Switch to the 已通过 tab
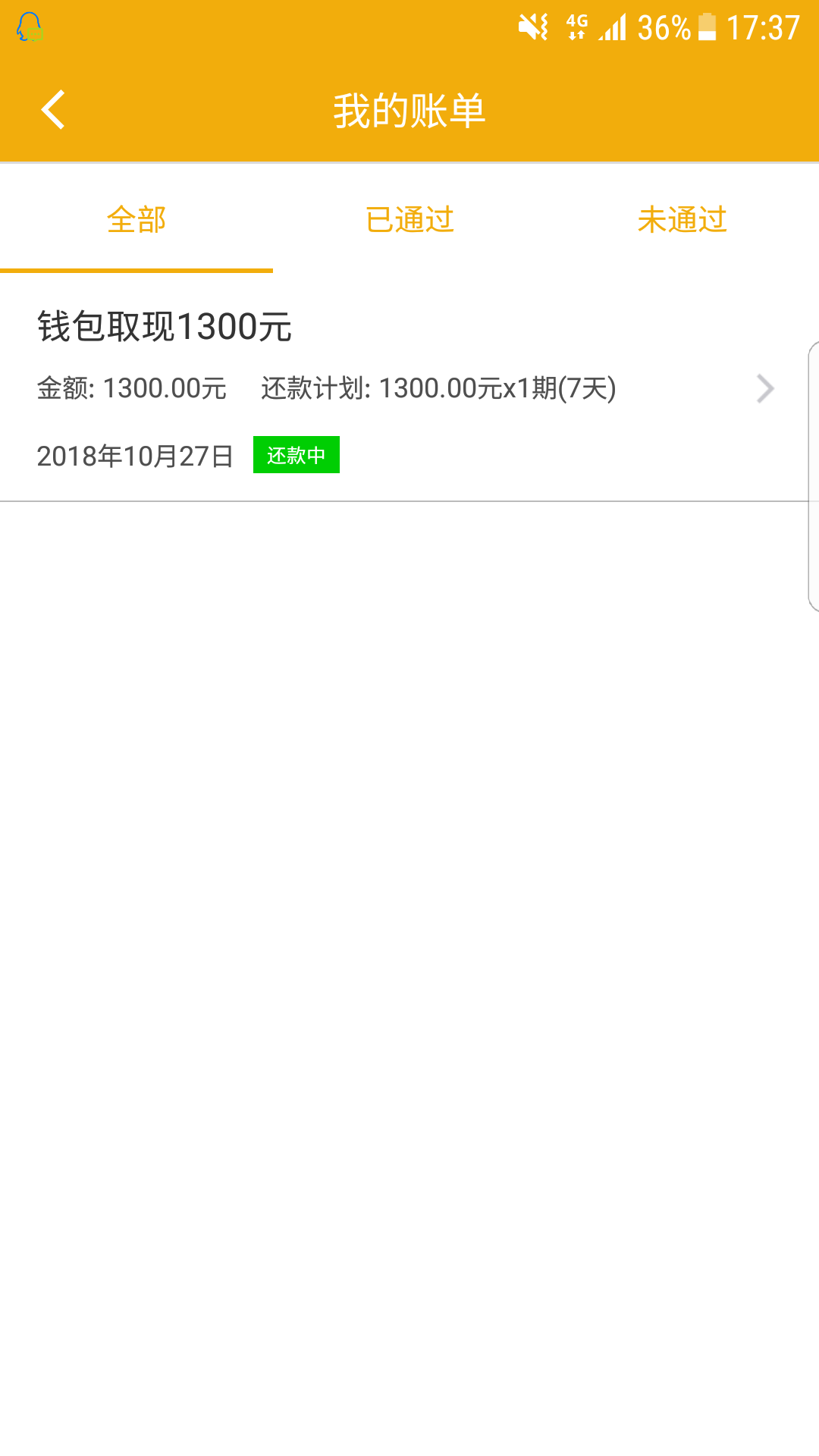This screenshot has height=1456, width=819. pos(409,220)
